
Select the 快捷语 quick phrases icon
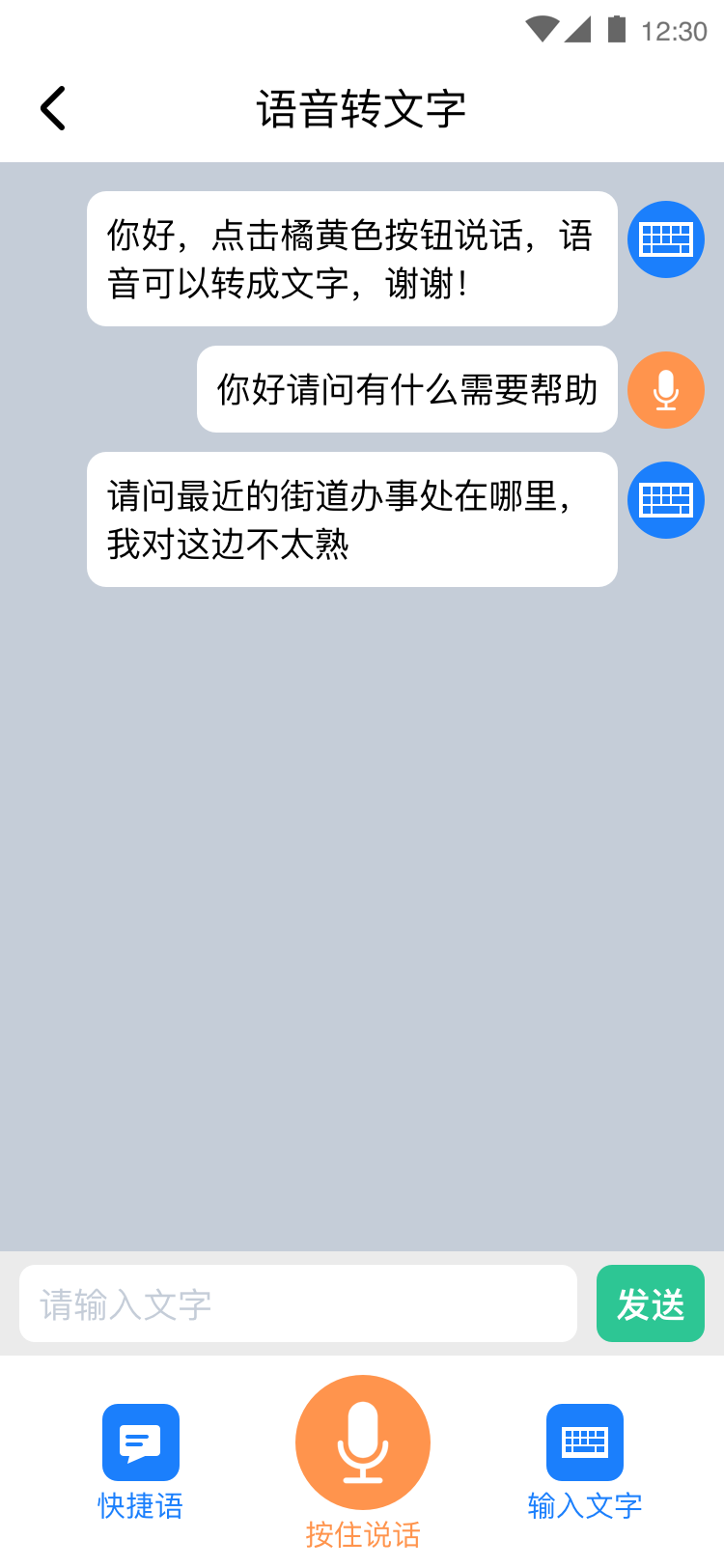pyautogui.click(x=140, y=1442)
